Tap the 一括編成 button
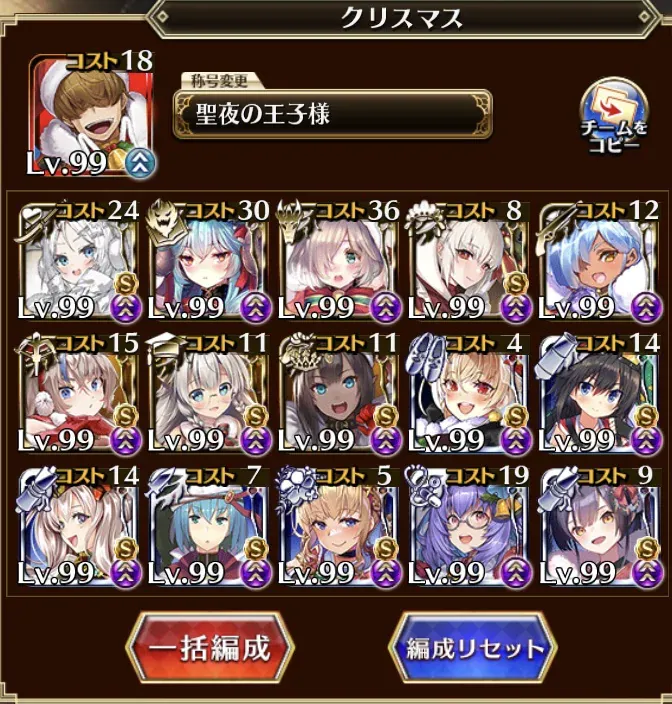This screenshot has height=704, width=672. coord(209,648)
